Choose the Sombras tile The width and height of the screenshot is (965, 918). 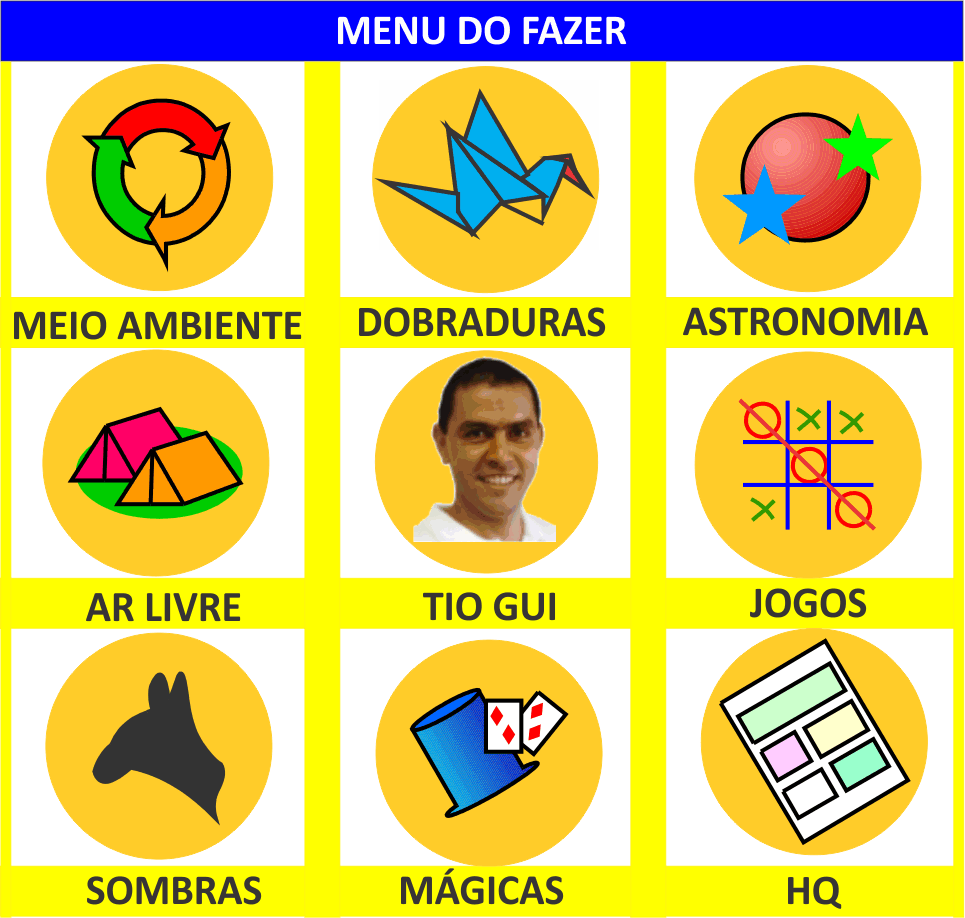tap(158, 747)
